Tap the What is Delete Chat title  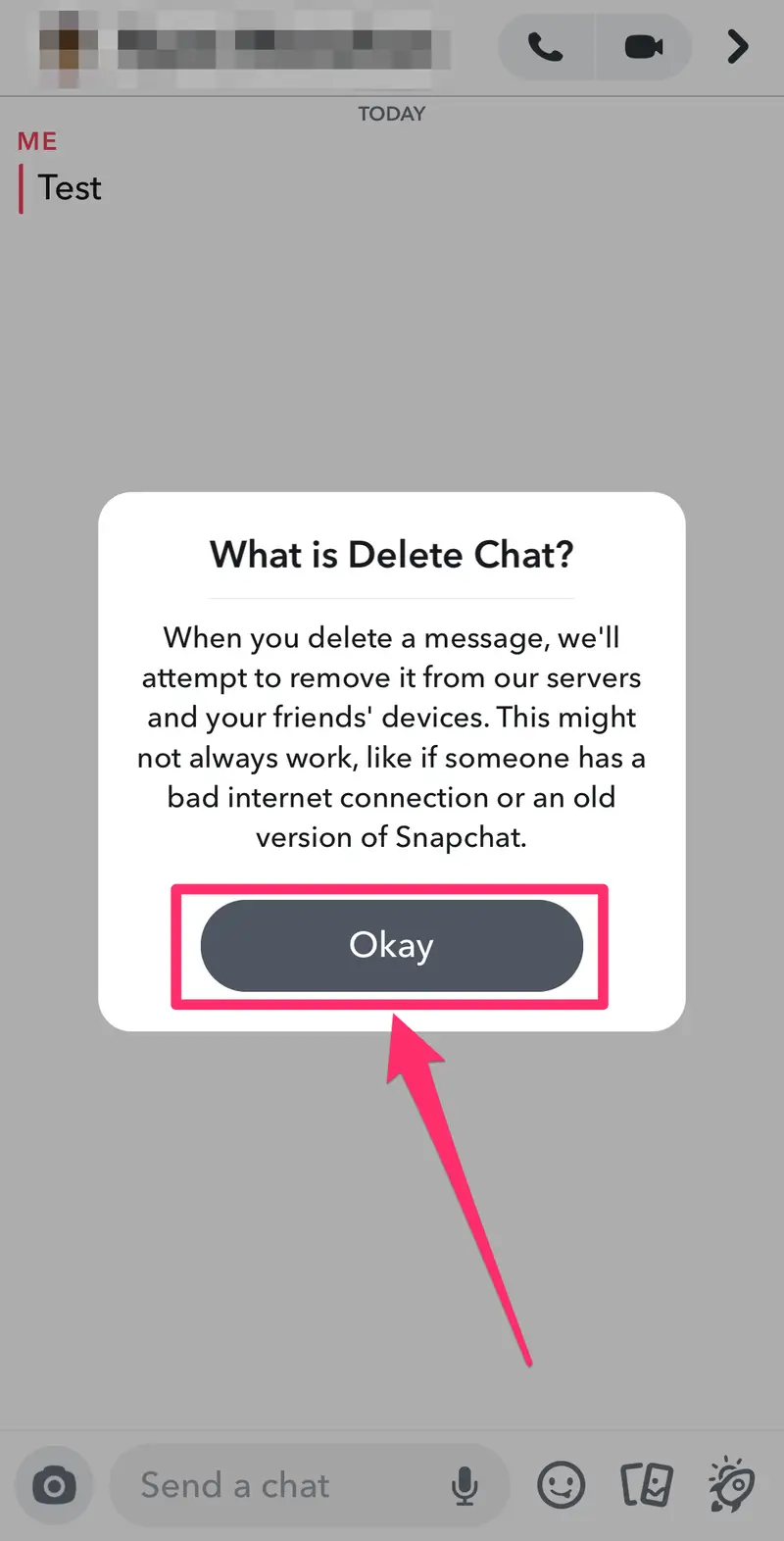[391, 554]
